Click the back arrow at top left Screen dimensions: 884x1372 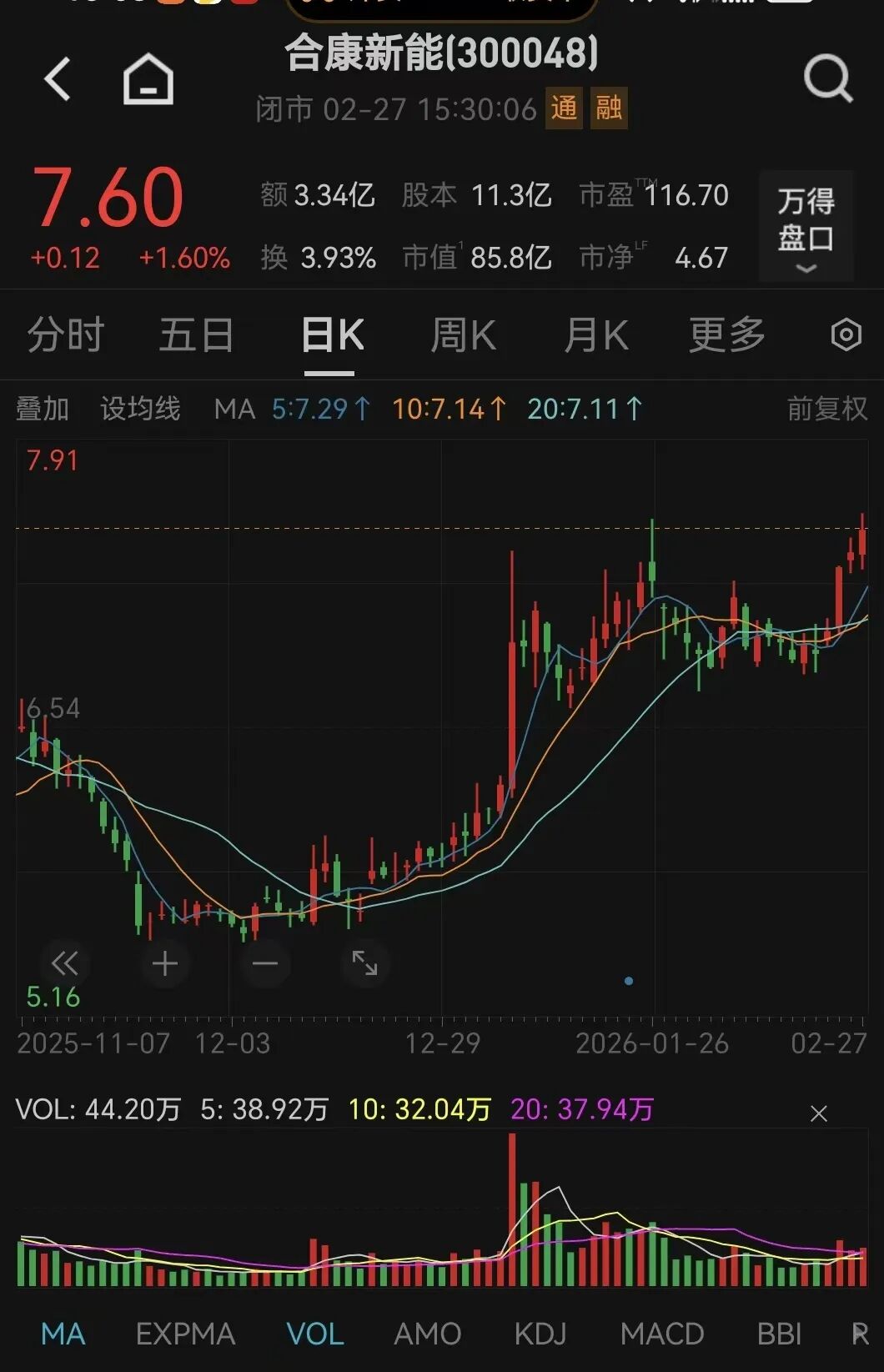coord(56,79)
